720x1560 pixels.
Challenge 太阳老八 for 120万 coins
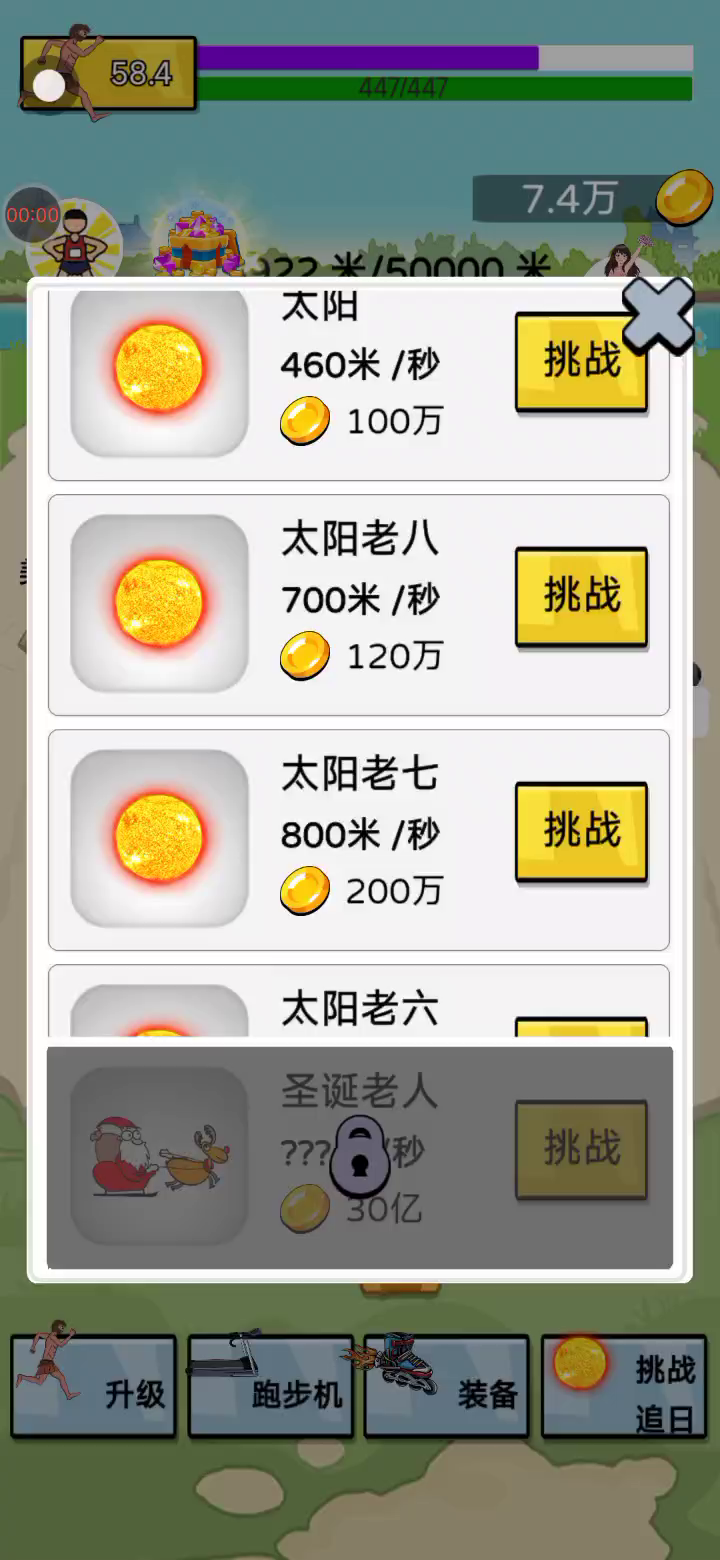[581, 597]
